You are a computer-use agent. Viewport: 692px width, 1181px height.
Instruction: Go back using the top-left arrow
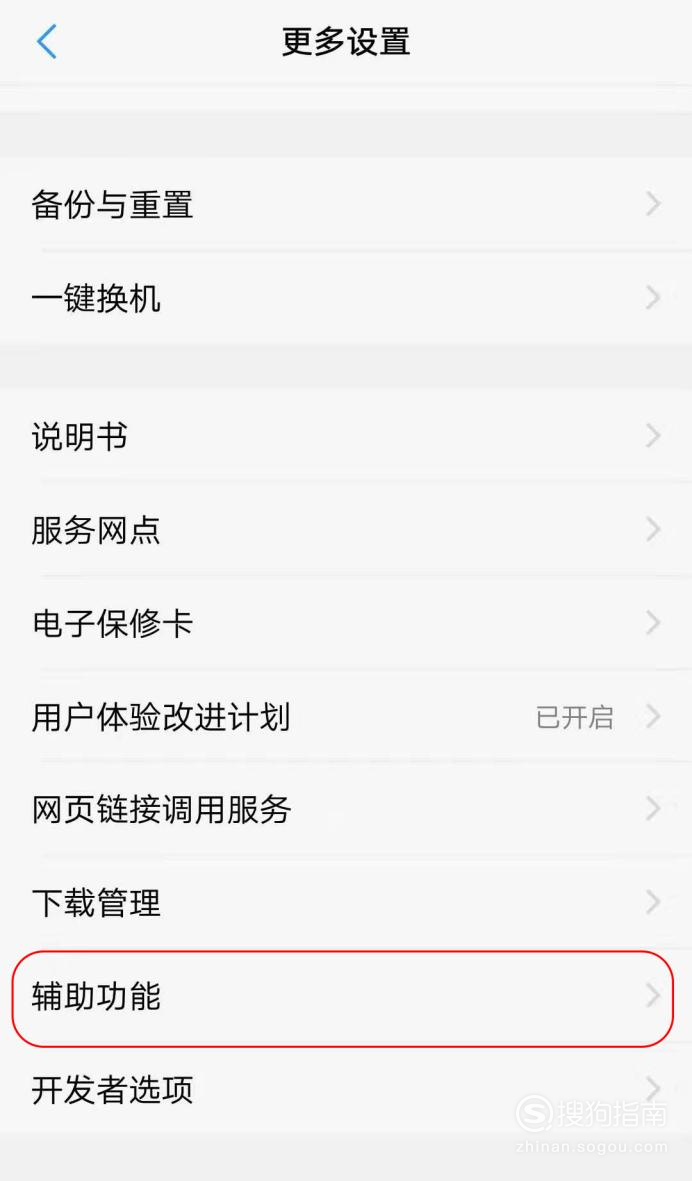(47, 41)
